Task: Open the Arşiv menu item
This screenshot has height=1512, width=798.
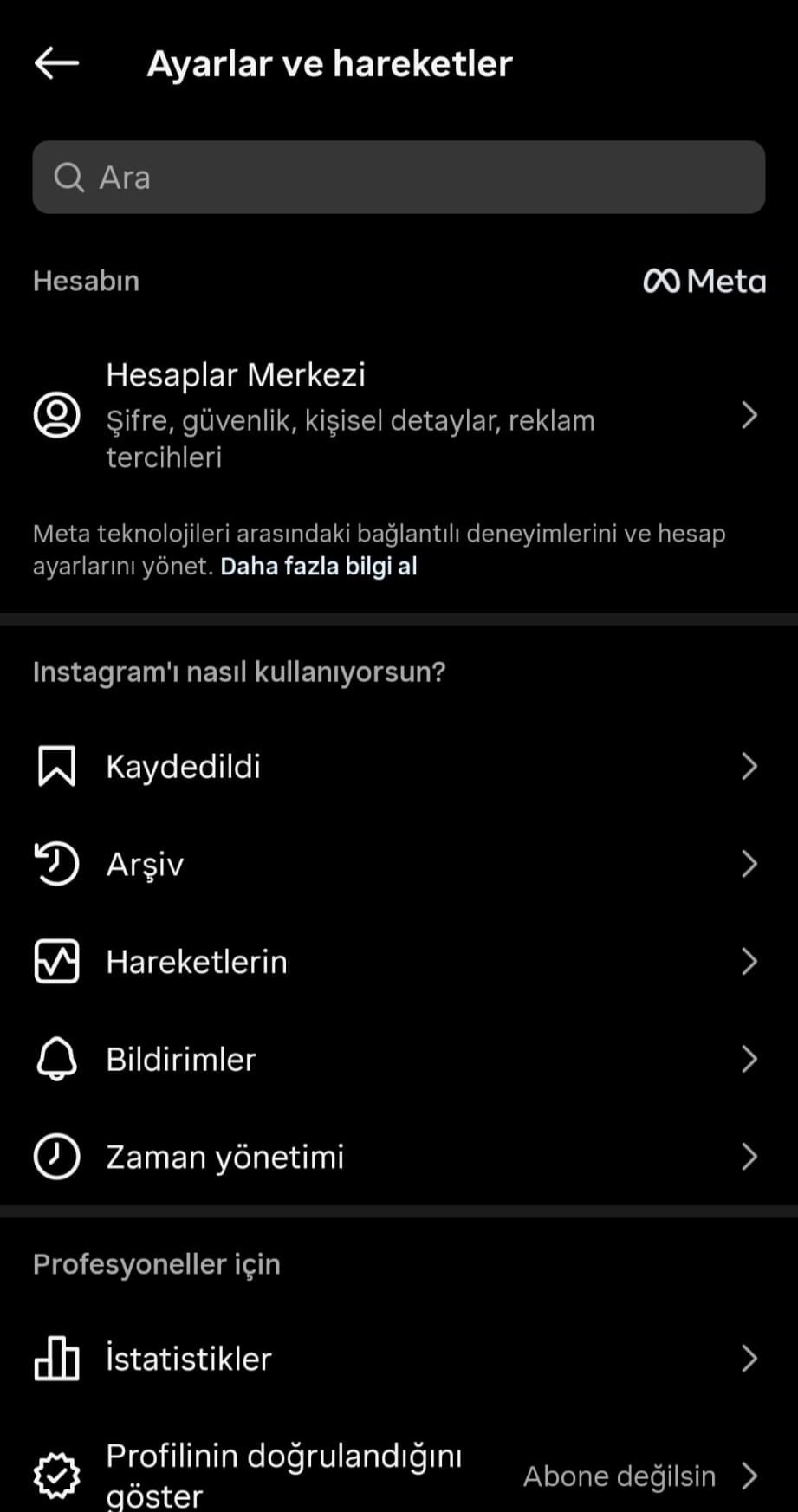Action: (145, 864)
